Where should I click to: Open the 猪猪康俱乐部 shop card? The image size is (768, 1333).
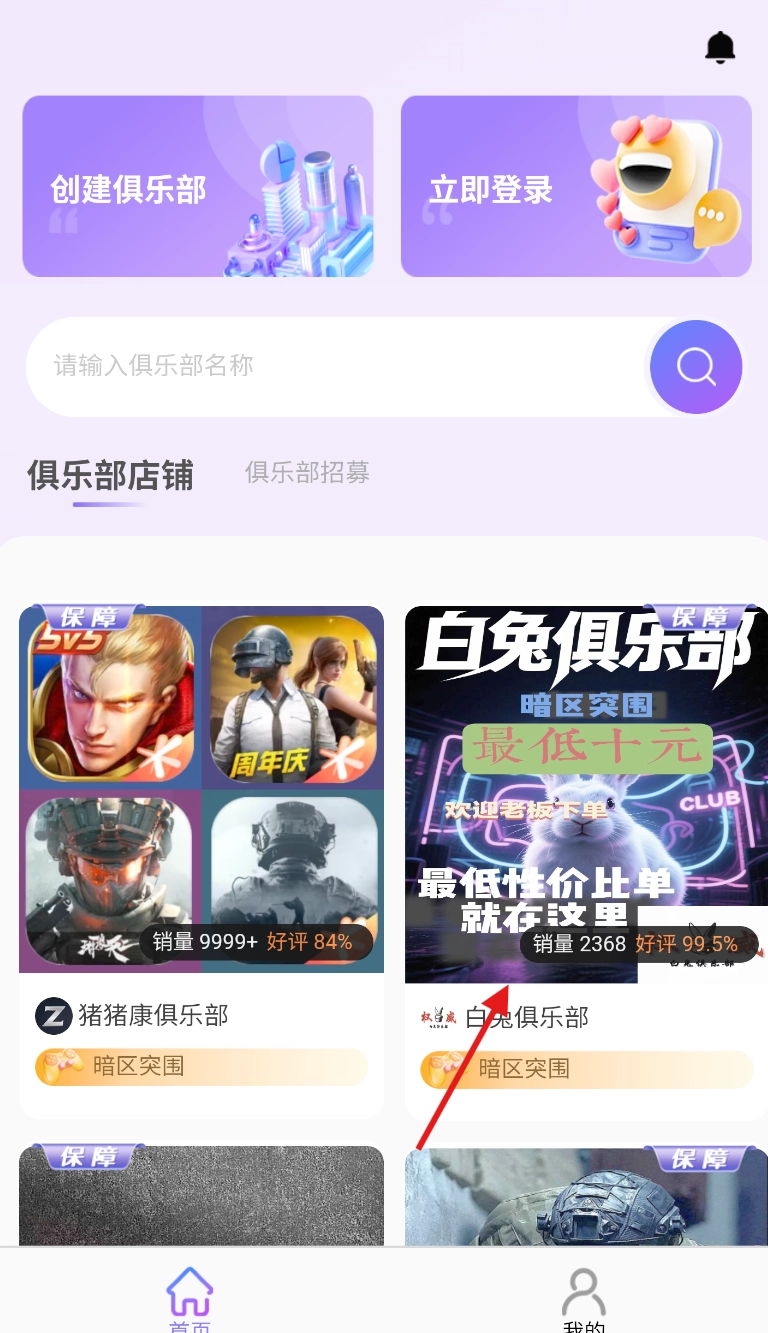coord(201,860)
